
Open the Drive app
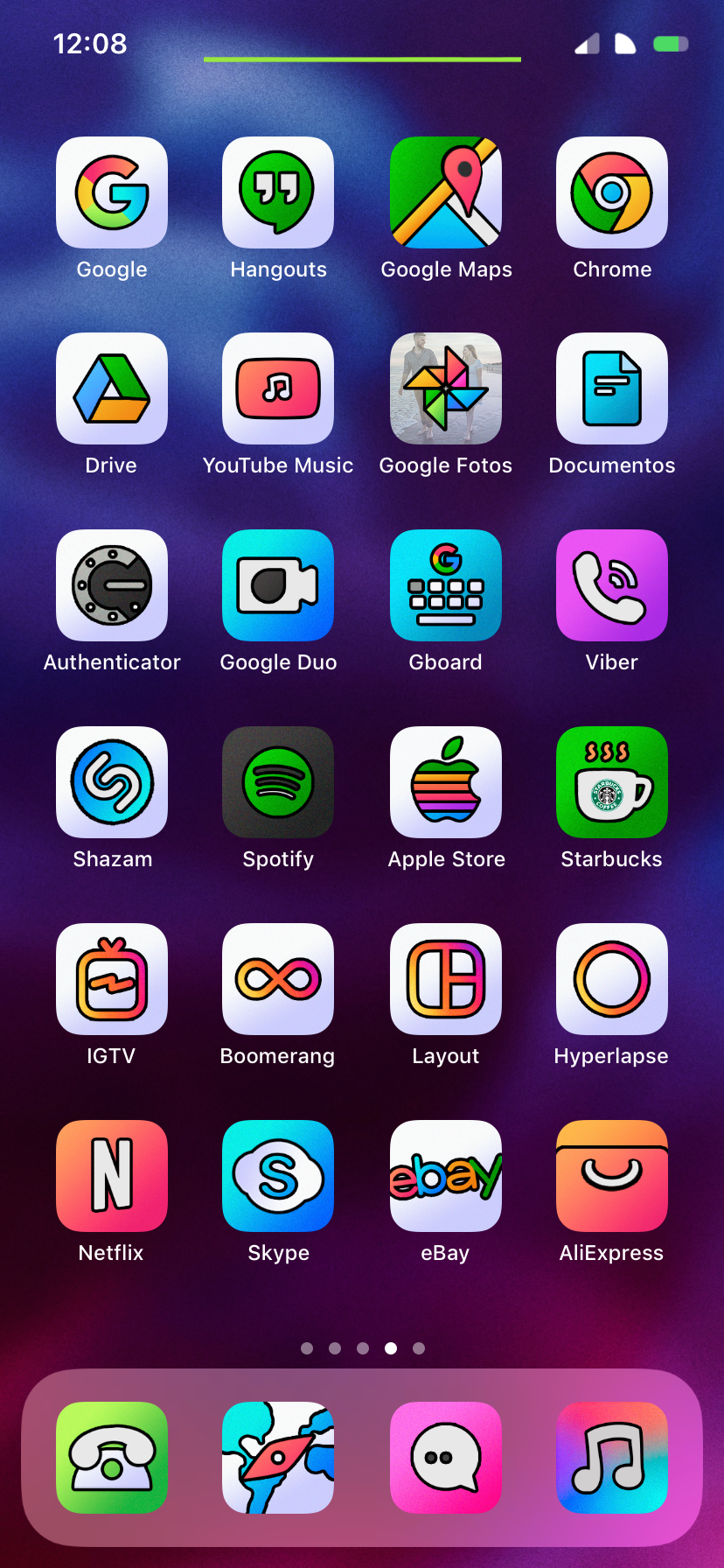coord(112,388)
